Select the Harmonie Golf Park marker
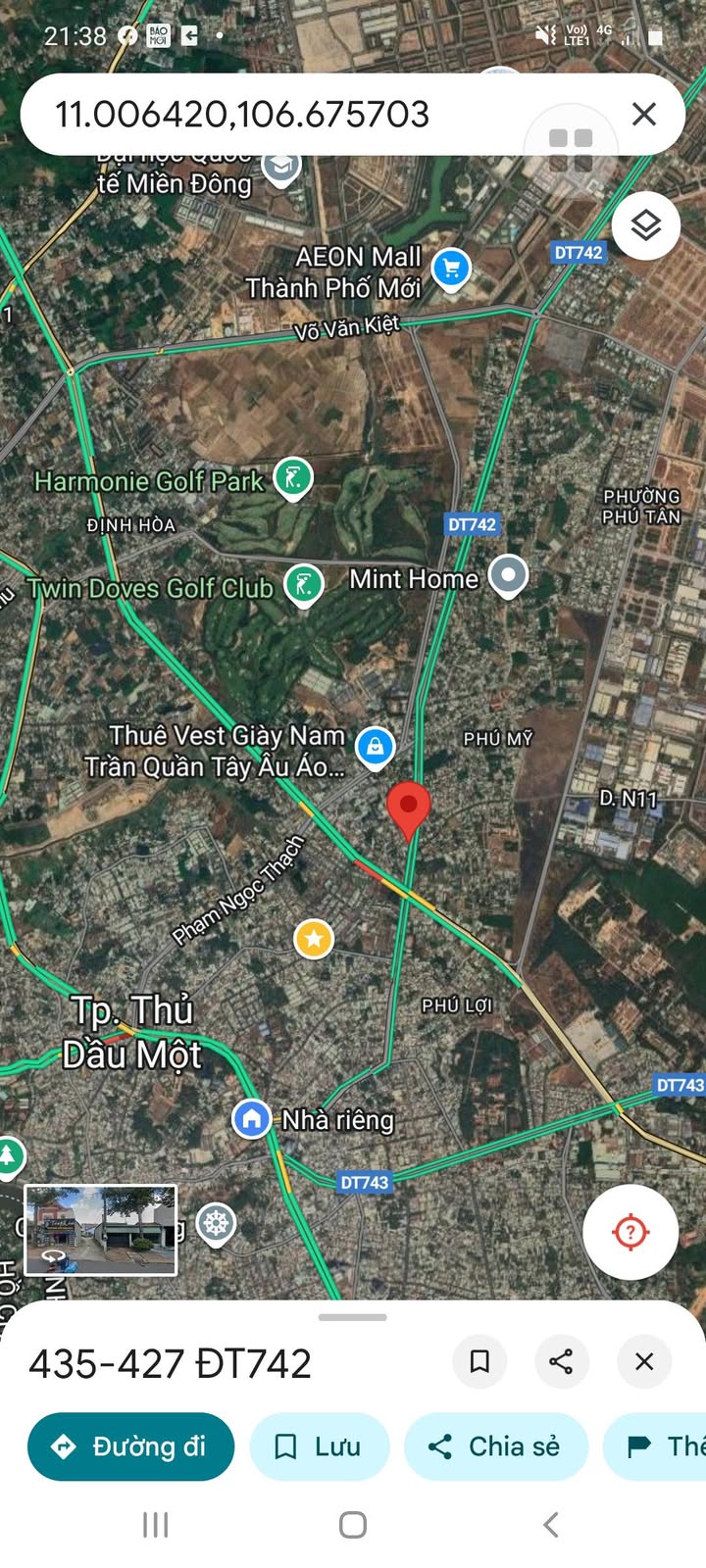This screenshot has width=706, height=1568. click(x=292, y=477)
